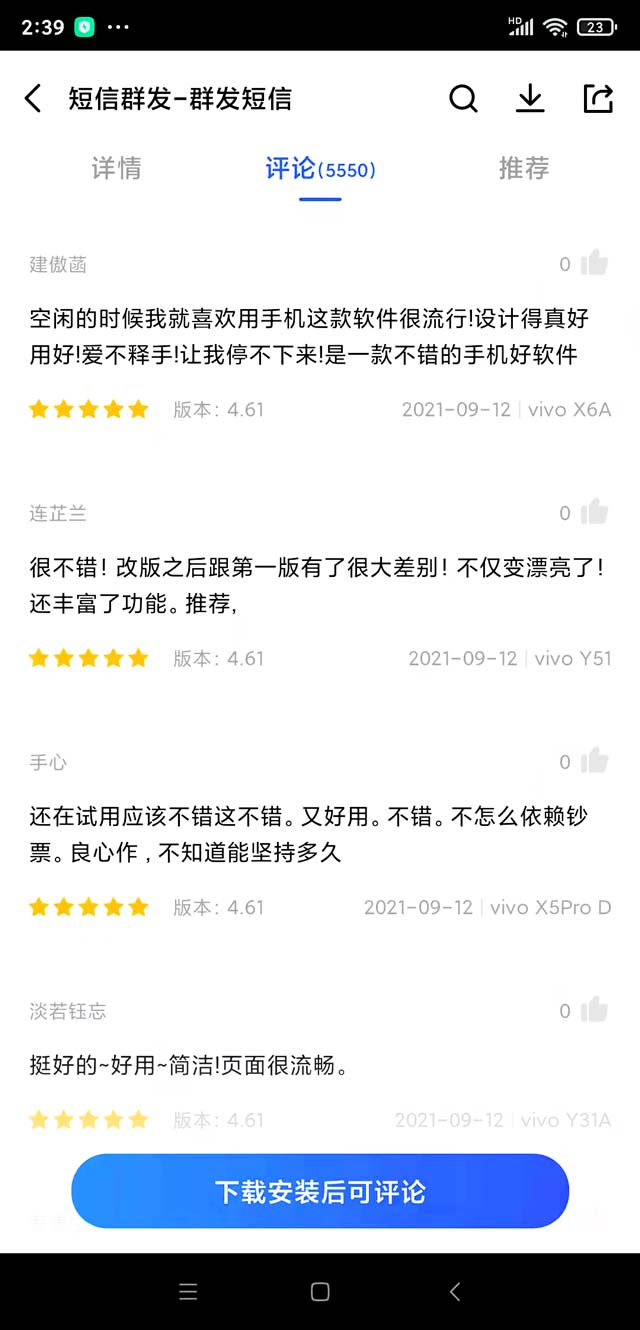Image resolution: width=640 pixels, height=1330 pixels.
Task: Go to the home screen
Action: click(x=320, y=1292)
